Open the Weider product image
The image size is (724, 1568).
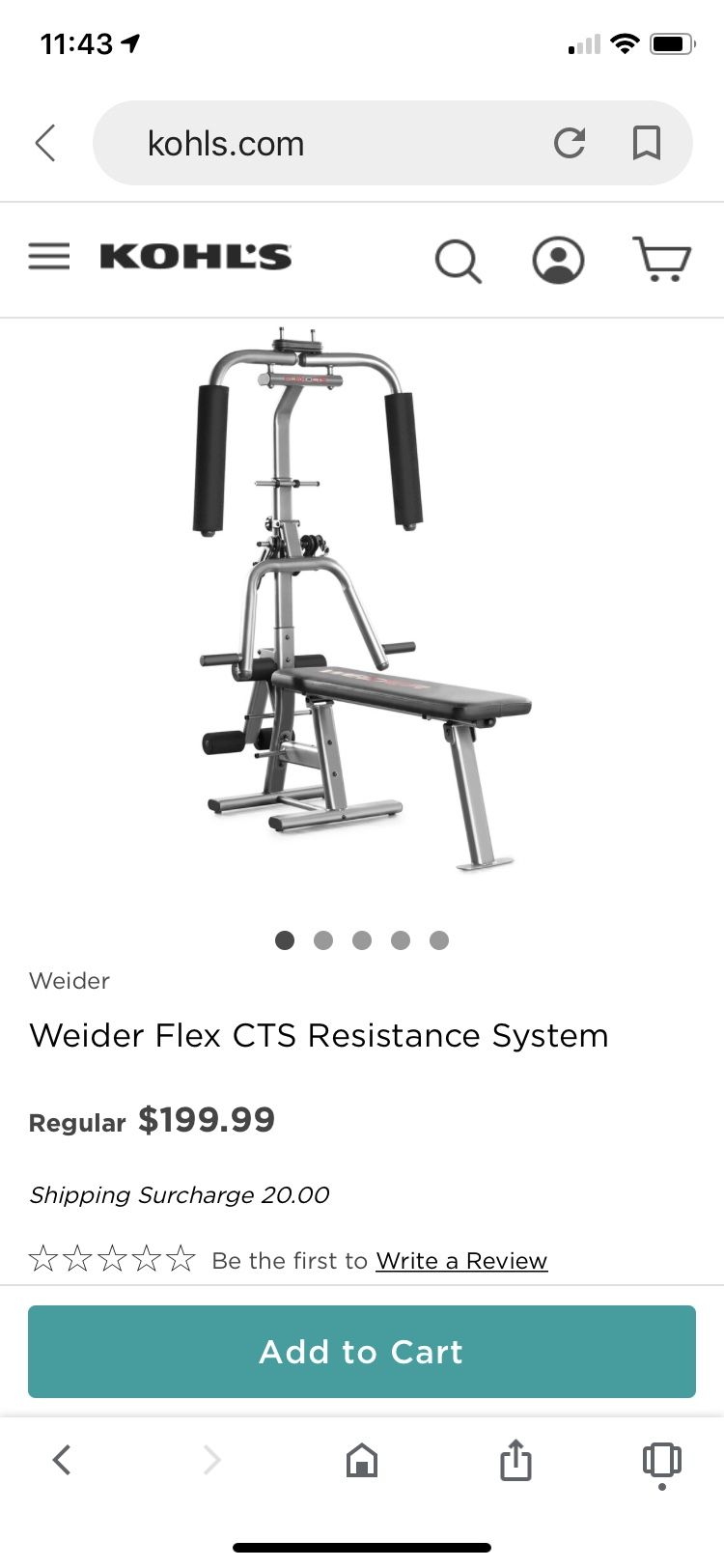(x=362, y=599)
